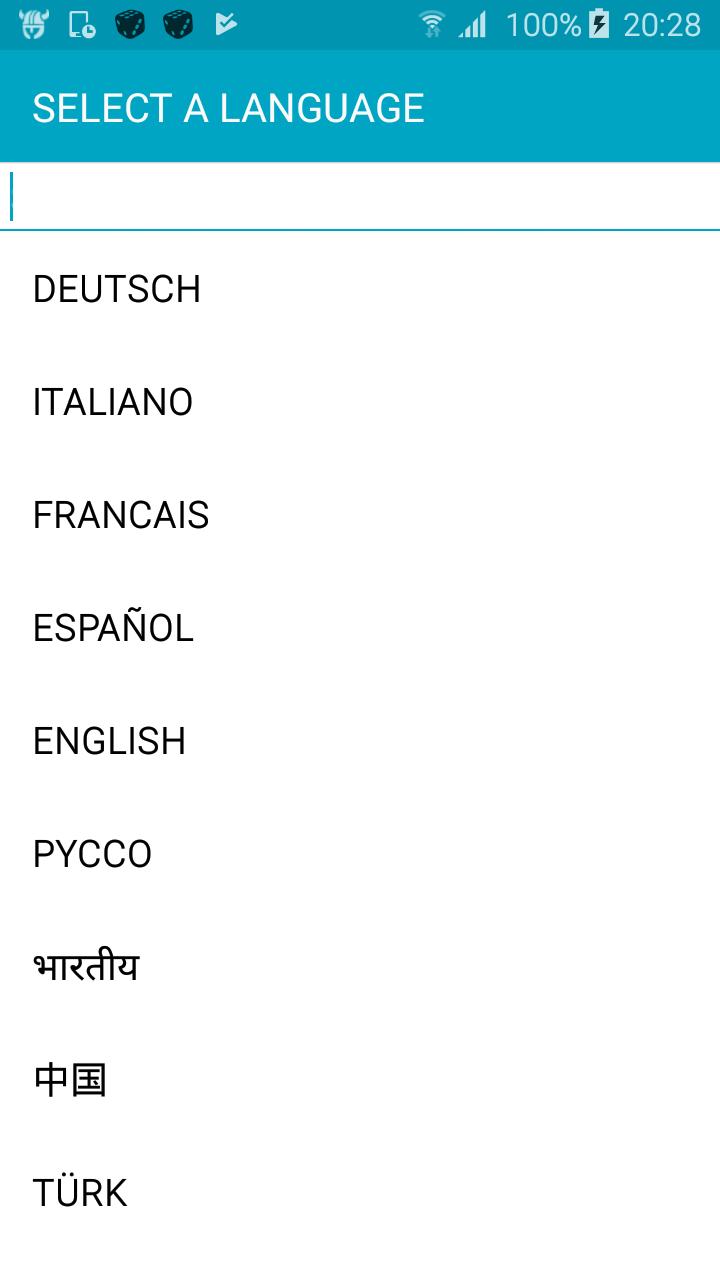Image resolution: width=720 pixels, height=1280 pixels.
Task: Select Deutsch as the language
Action: point(117,289)
